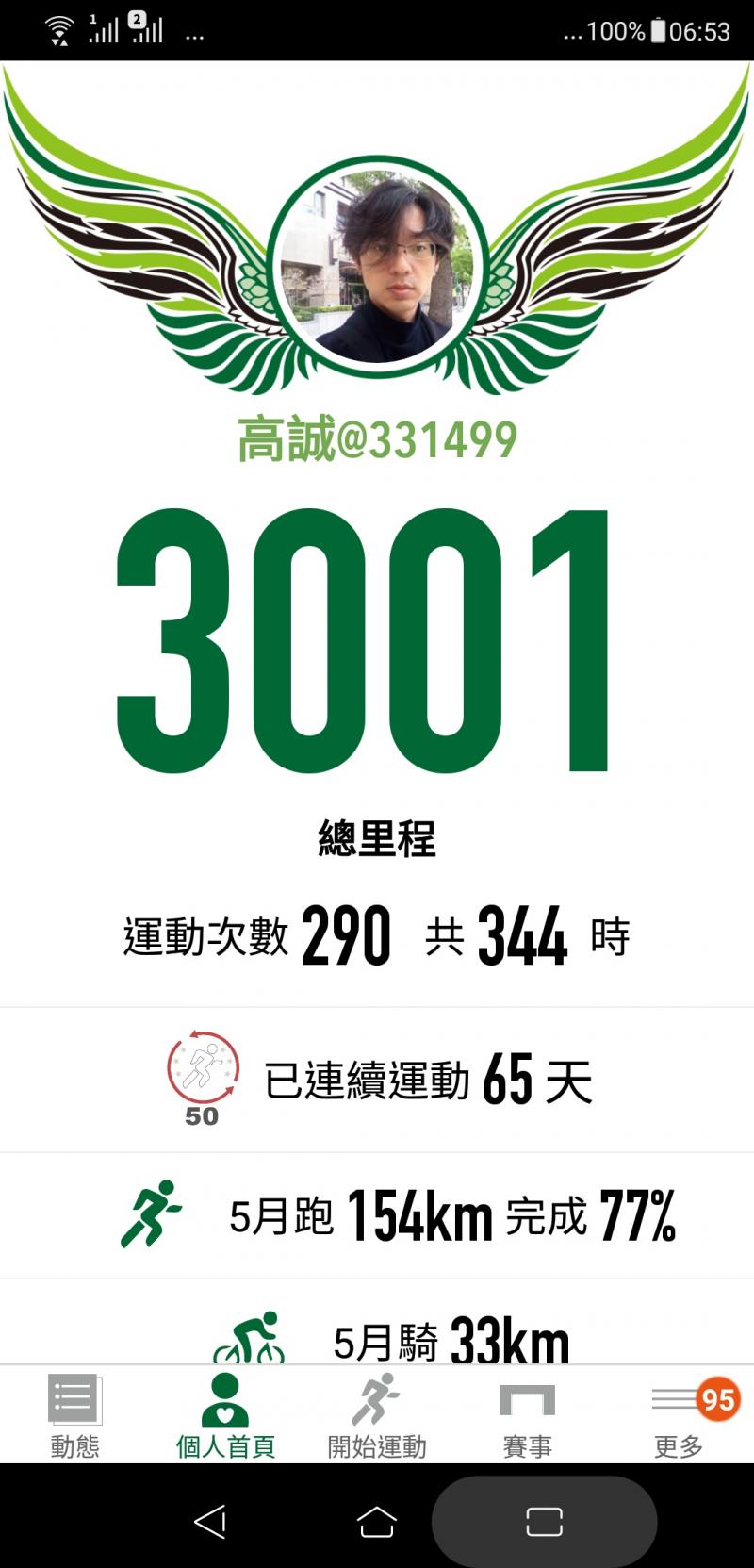Open the 開始運動 tab

[377, 1414]
